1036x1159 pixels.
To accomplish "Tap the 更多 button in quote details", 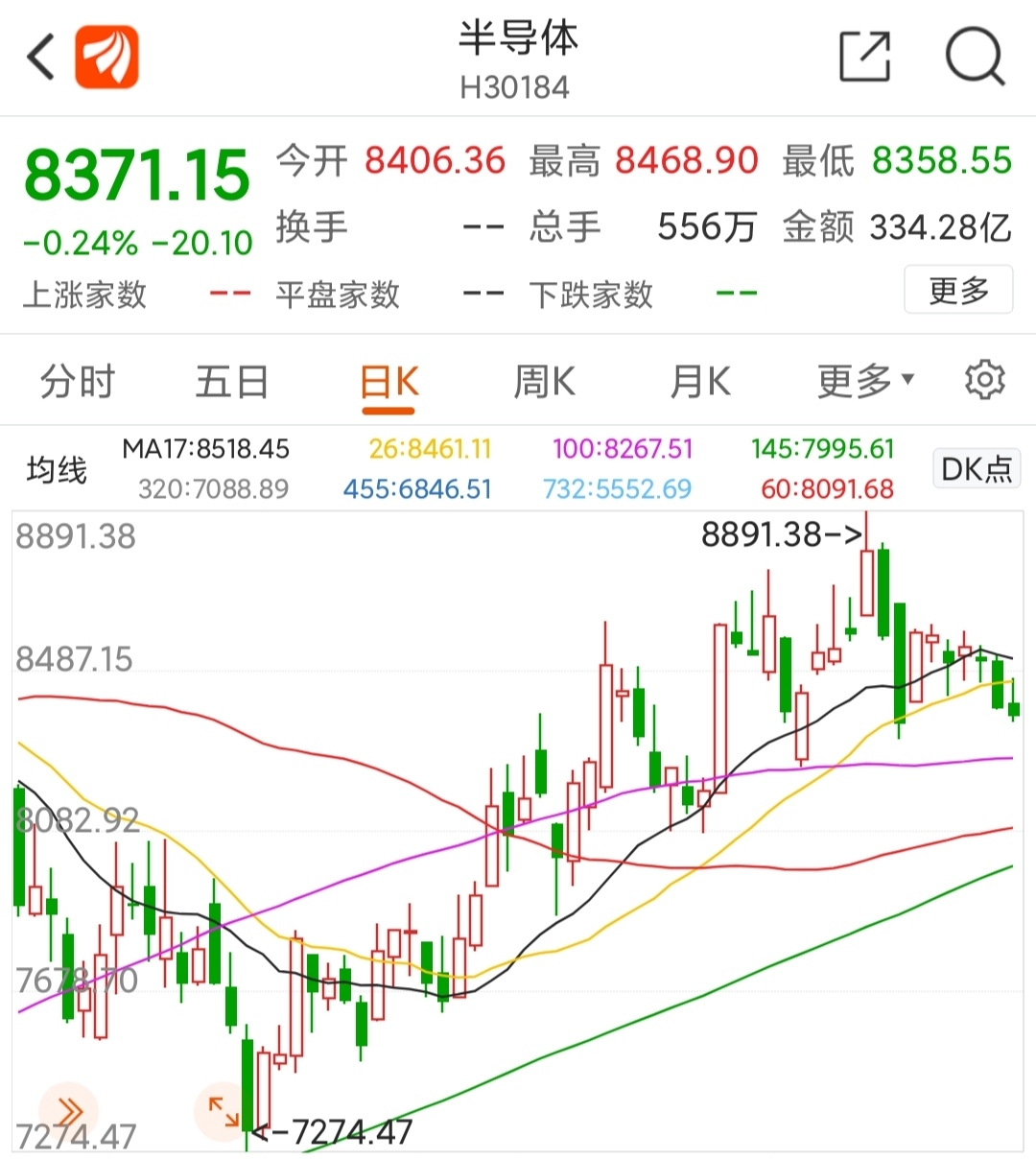I will point(958,290).
